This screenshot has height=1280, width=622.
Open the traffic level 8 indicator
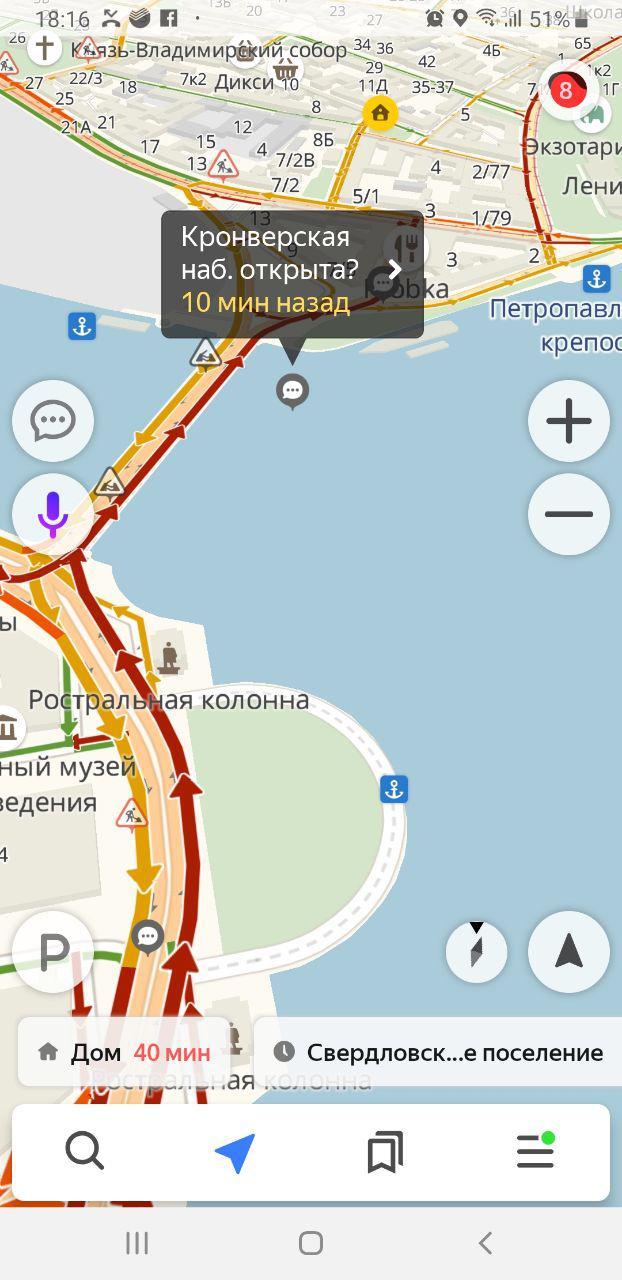pos(567,91)
